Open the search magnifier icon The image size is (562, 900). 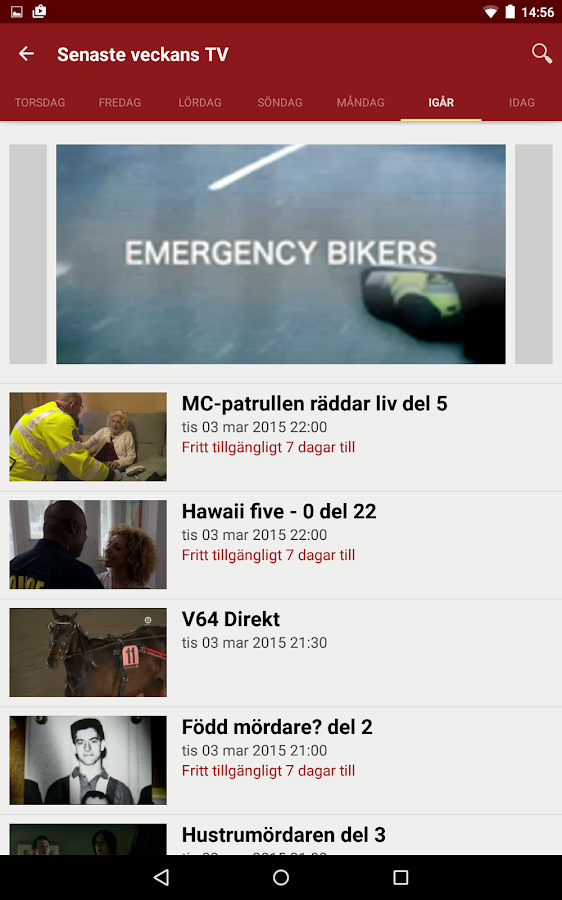click(x=541, y=53)
